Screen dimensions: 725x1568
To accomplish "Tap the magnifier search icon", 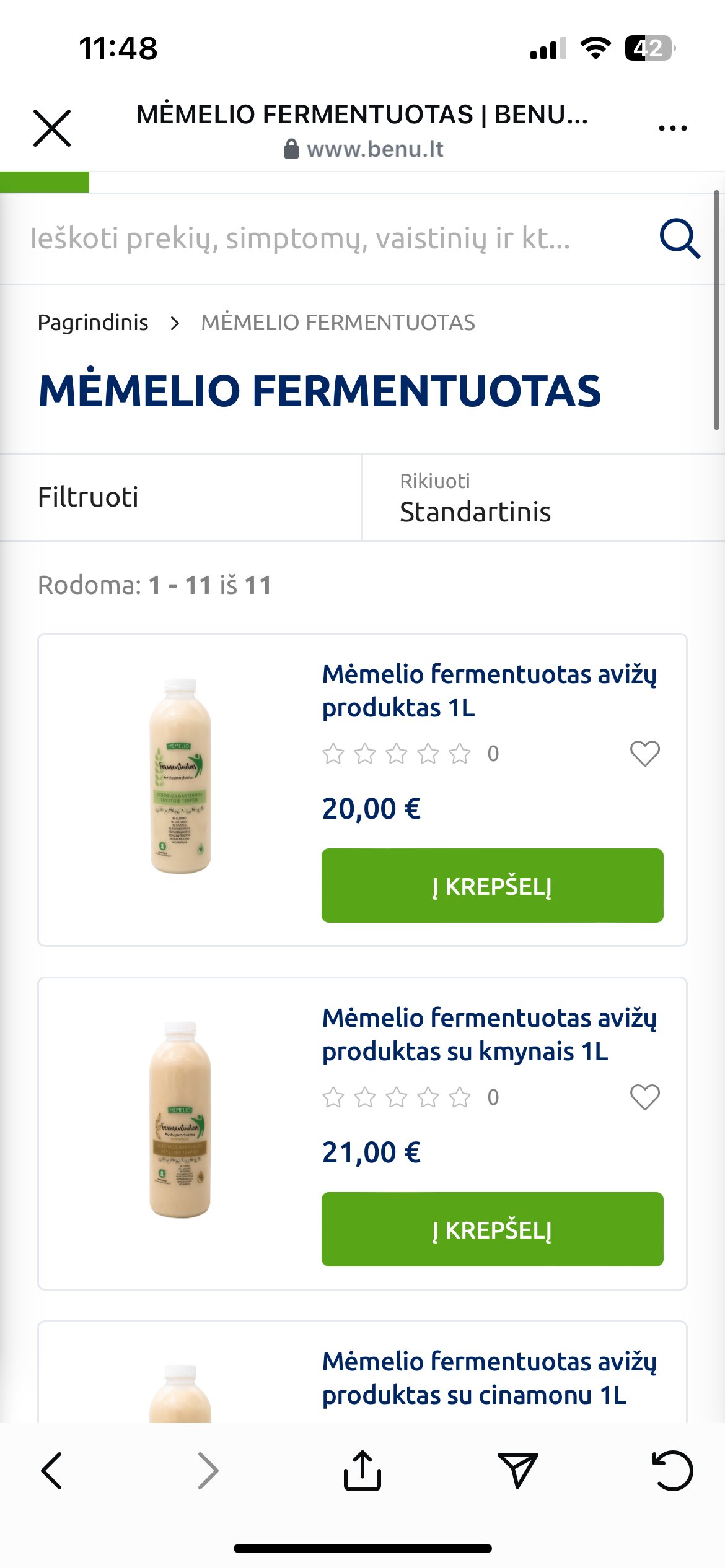I will point(680,238).
